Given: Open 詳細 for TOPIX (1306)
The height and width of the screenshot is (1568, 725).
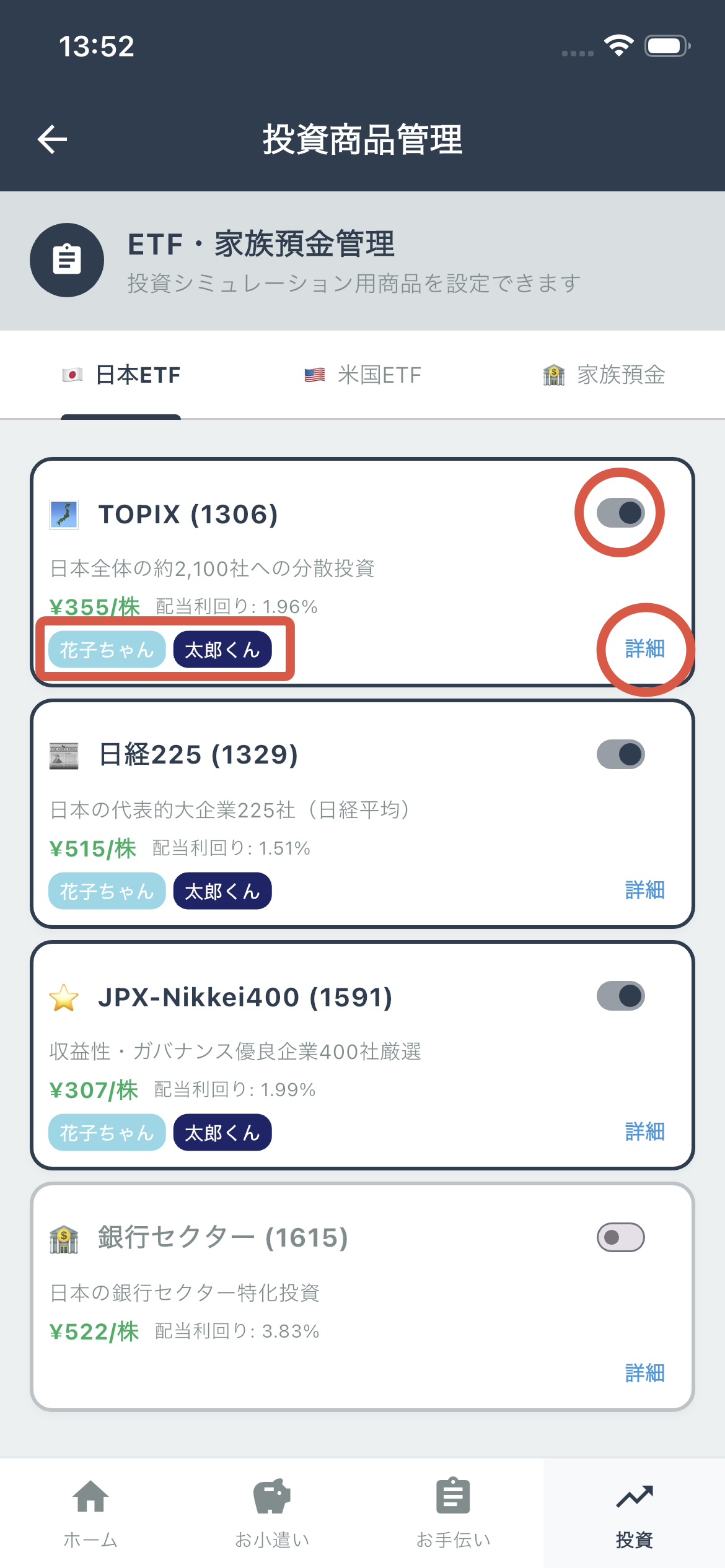Looking at the screenshot, I should pyautogui.click(x=645, y=649).
